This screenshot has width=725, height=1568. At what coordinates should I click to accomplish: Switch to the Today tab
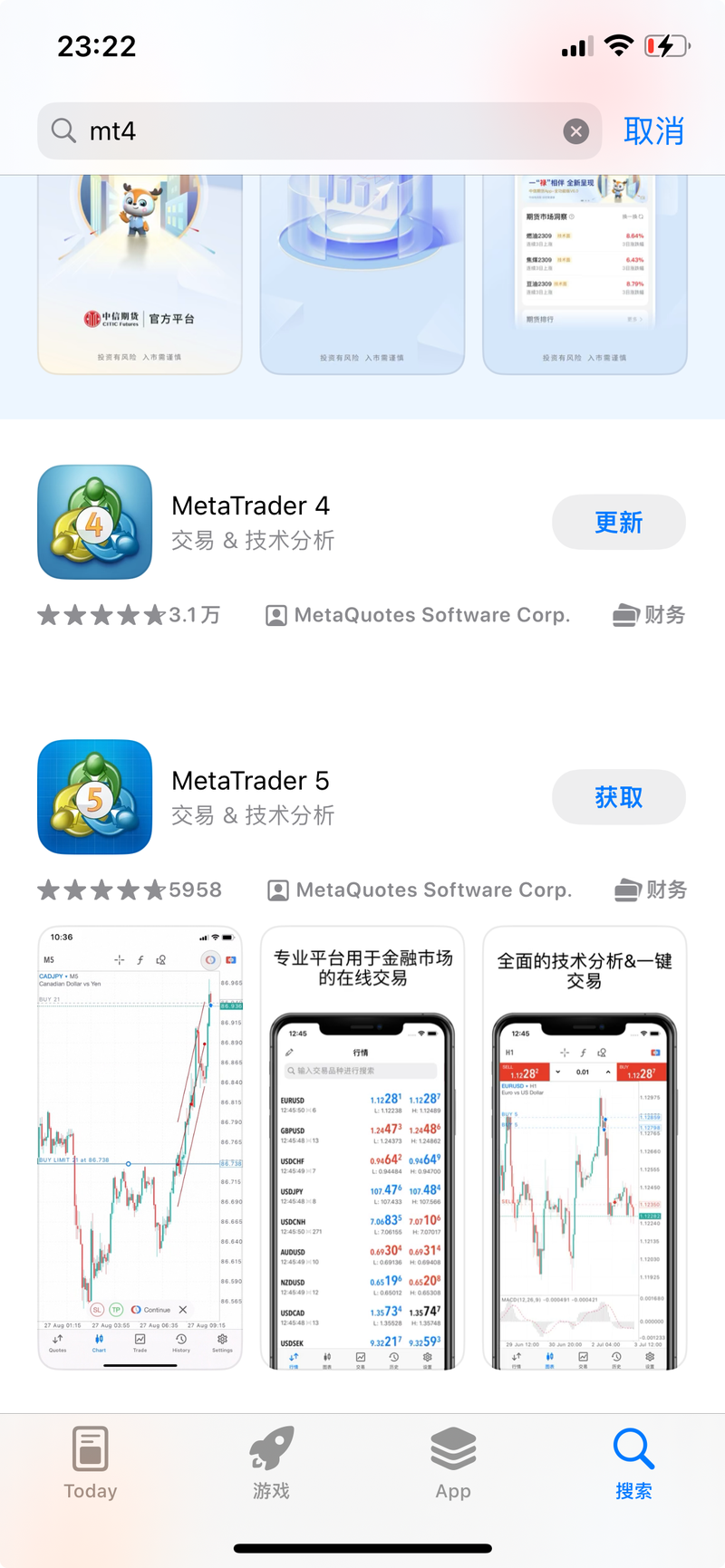pyautogui.click(x=91, y=1464)
